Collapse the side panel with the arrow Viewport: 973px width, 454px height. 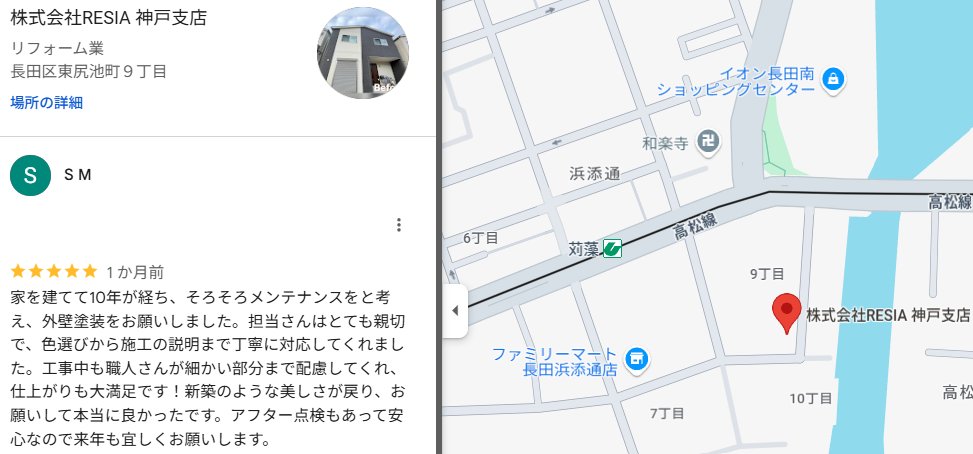click(455, 311)
